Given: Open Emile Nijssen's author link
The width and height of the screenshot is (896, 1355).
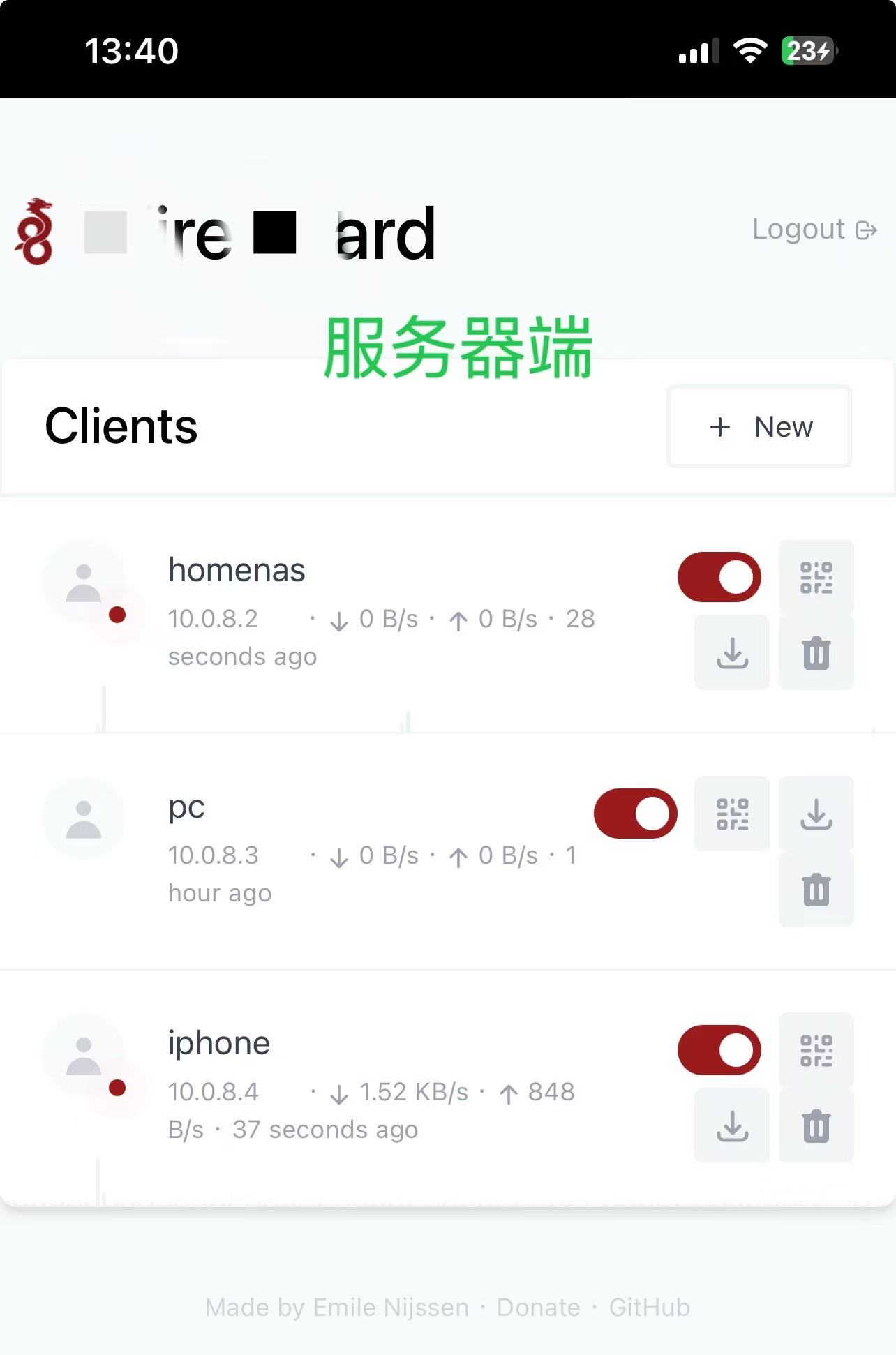Looking at the screenshot, I should 391,1307.
